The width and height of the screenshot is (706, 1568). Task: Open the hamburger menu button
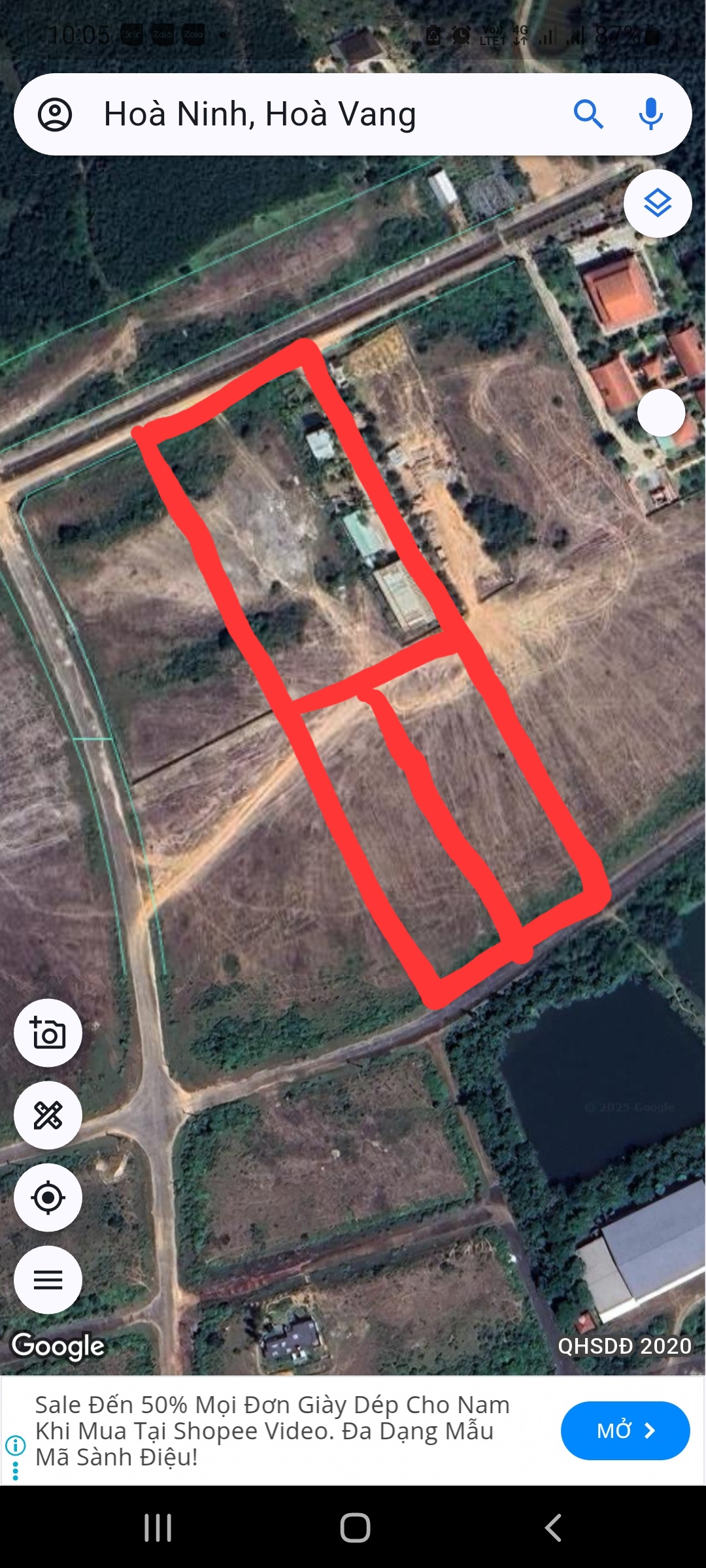(x=48, y=1280)
